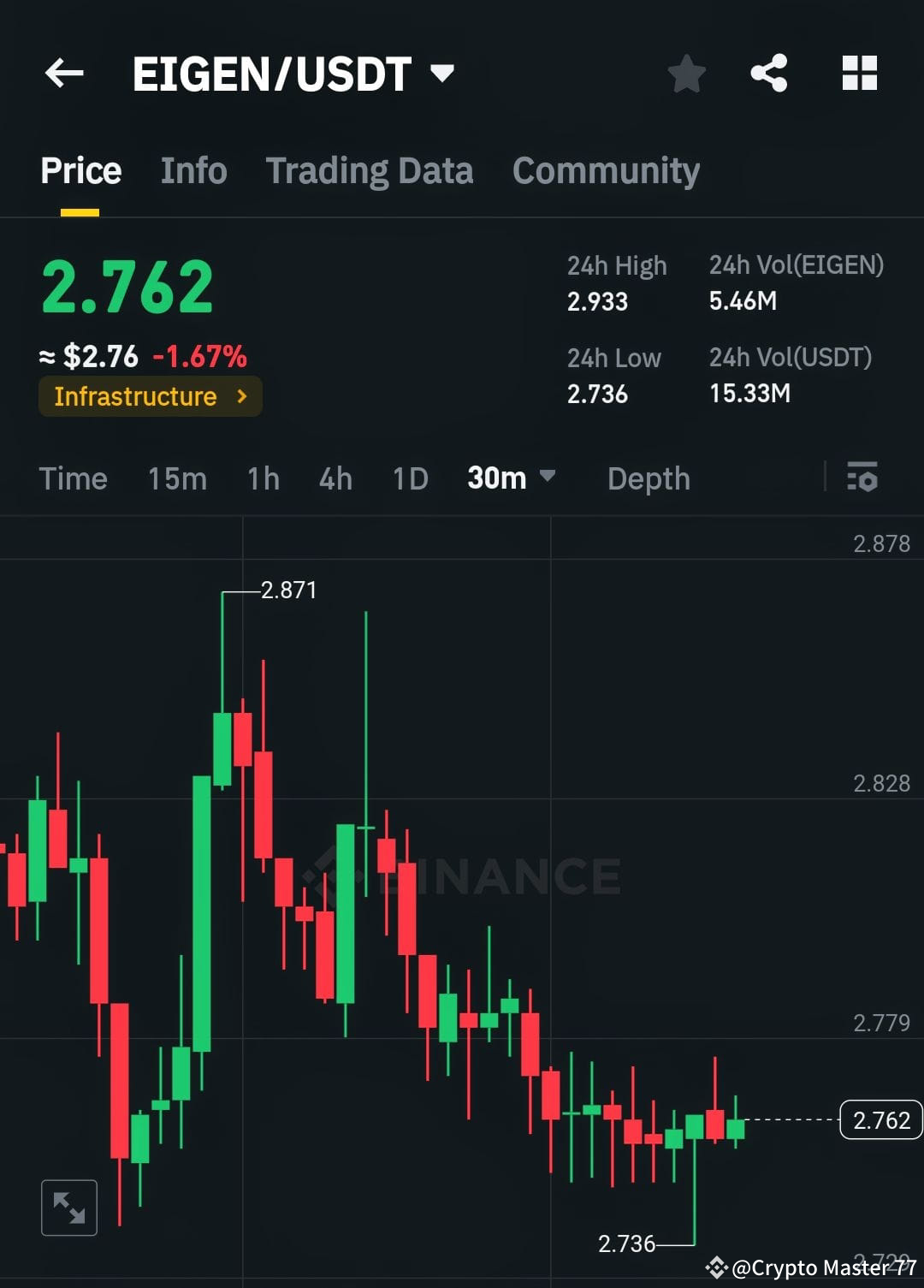Enable the 15m candle interval
This screenshot has width=924, height=1288.
pyautogui.click(x=176, y=478)
